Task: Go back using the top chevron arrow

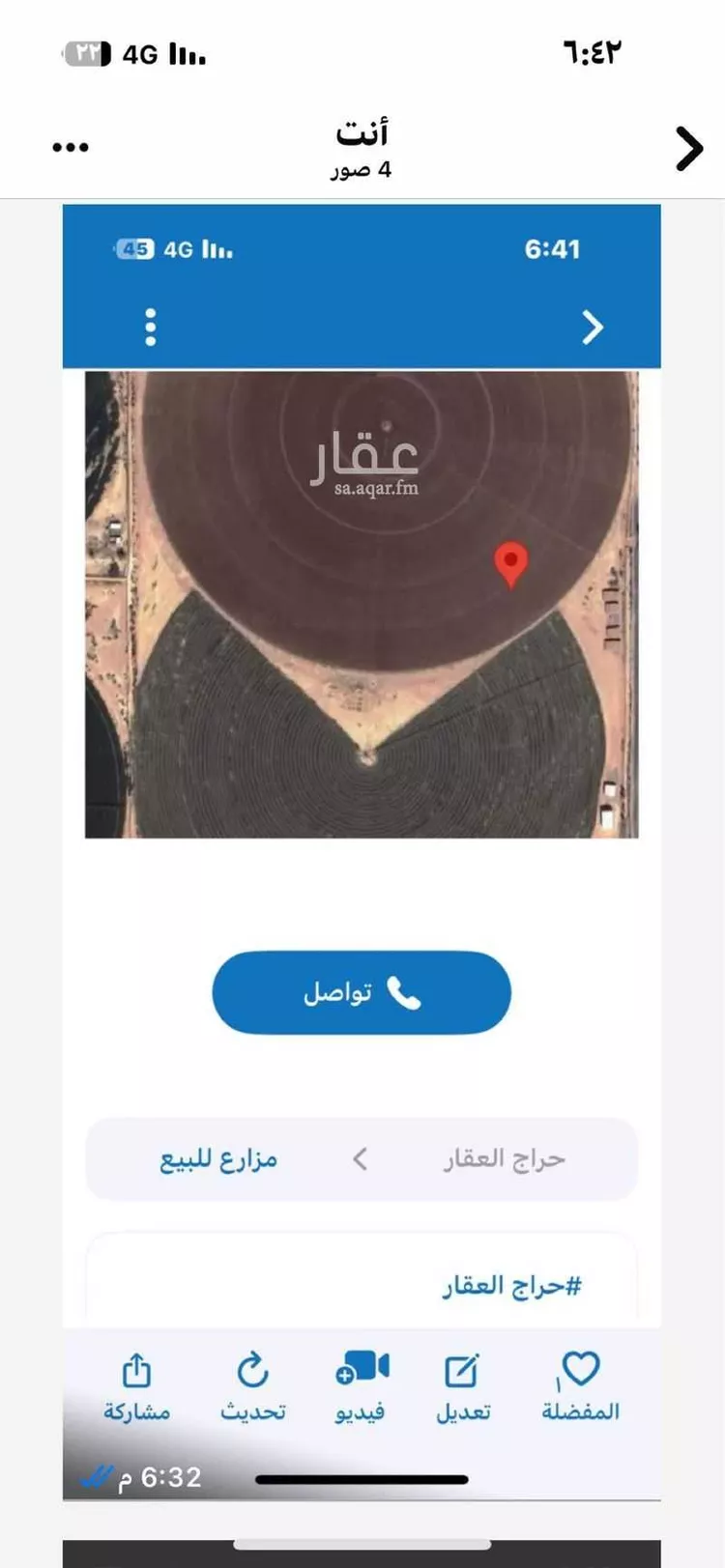Action: 688,149
